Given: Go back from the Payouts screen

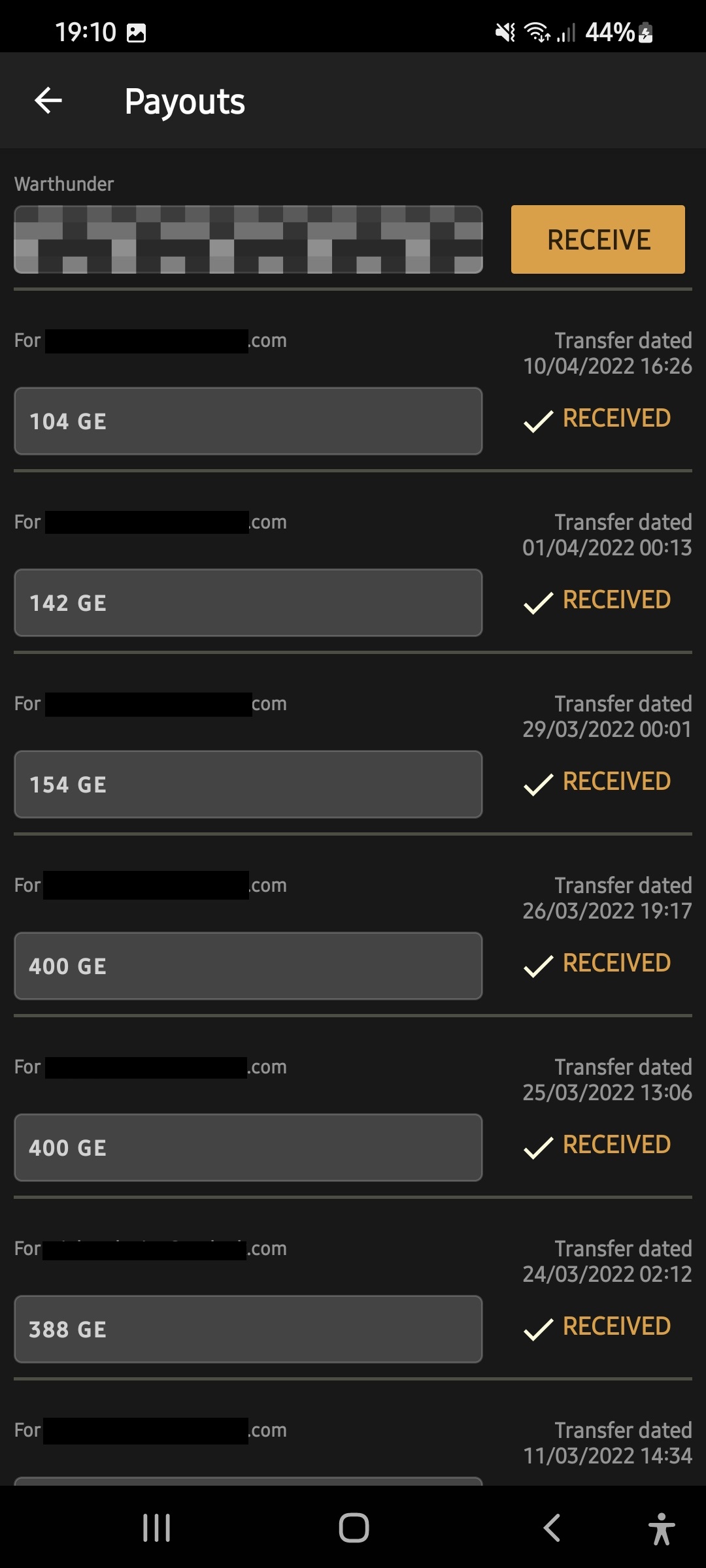Looking at the screenshot, I should (48, 101).
